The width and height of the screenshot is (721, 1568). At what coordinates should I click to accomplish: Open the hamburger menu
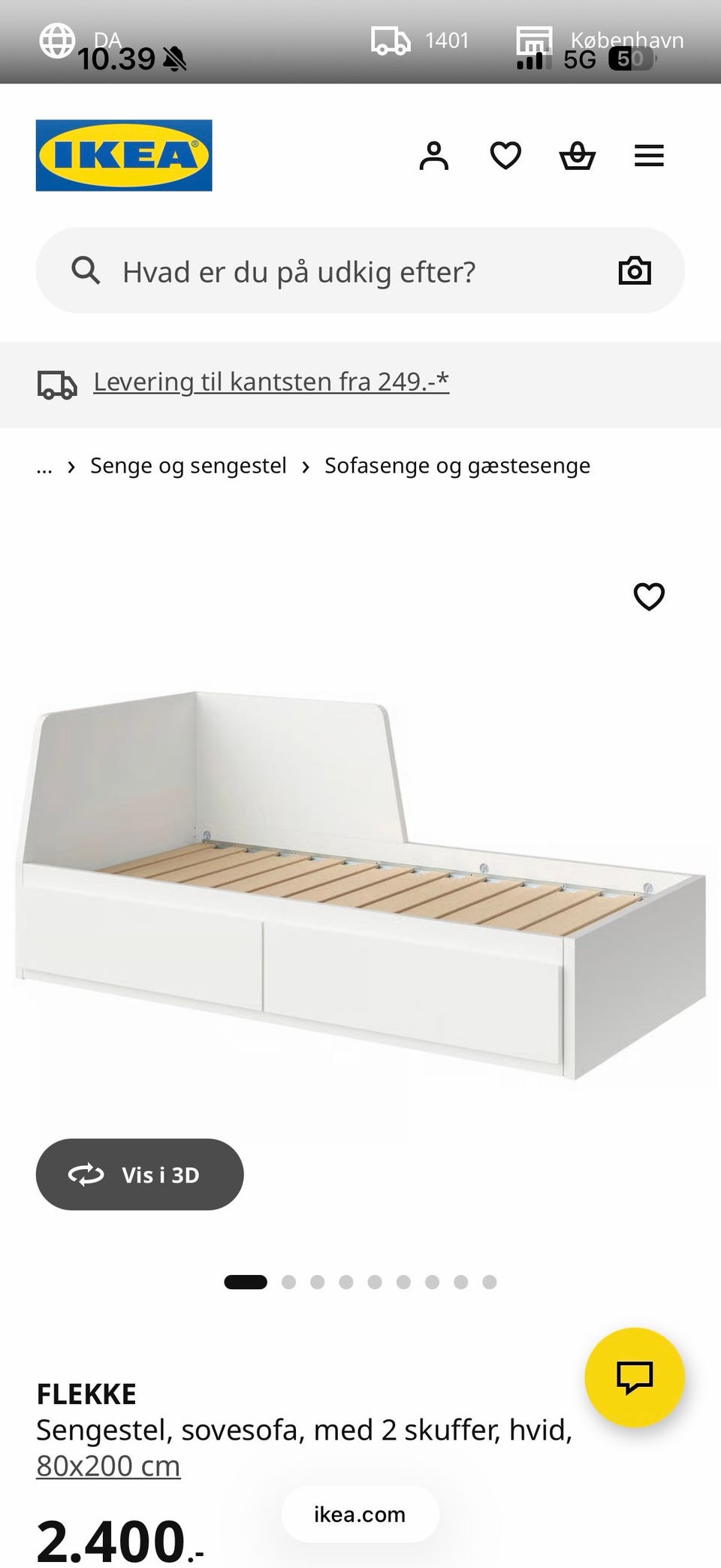point(649,156)
